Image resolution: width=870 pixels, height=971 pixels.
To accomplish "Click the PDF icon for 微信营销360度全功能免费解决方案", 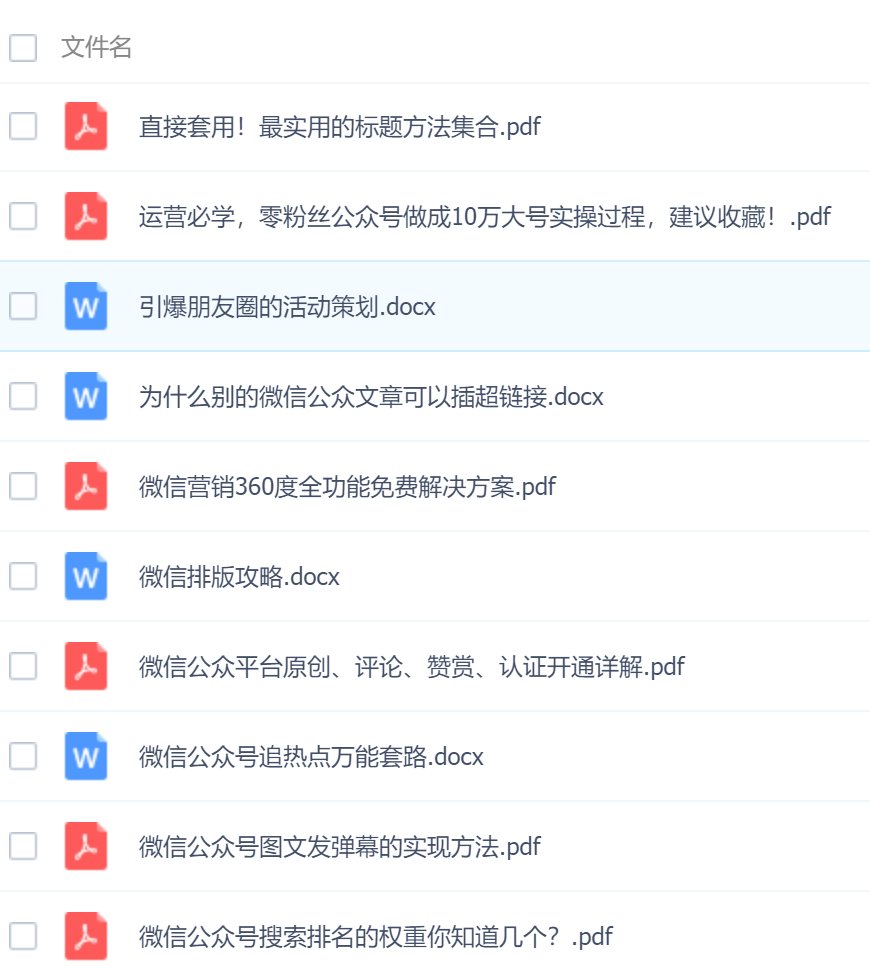I will (x=85, y=487).
